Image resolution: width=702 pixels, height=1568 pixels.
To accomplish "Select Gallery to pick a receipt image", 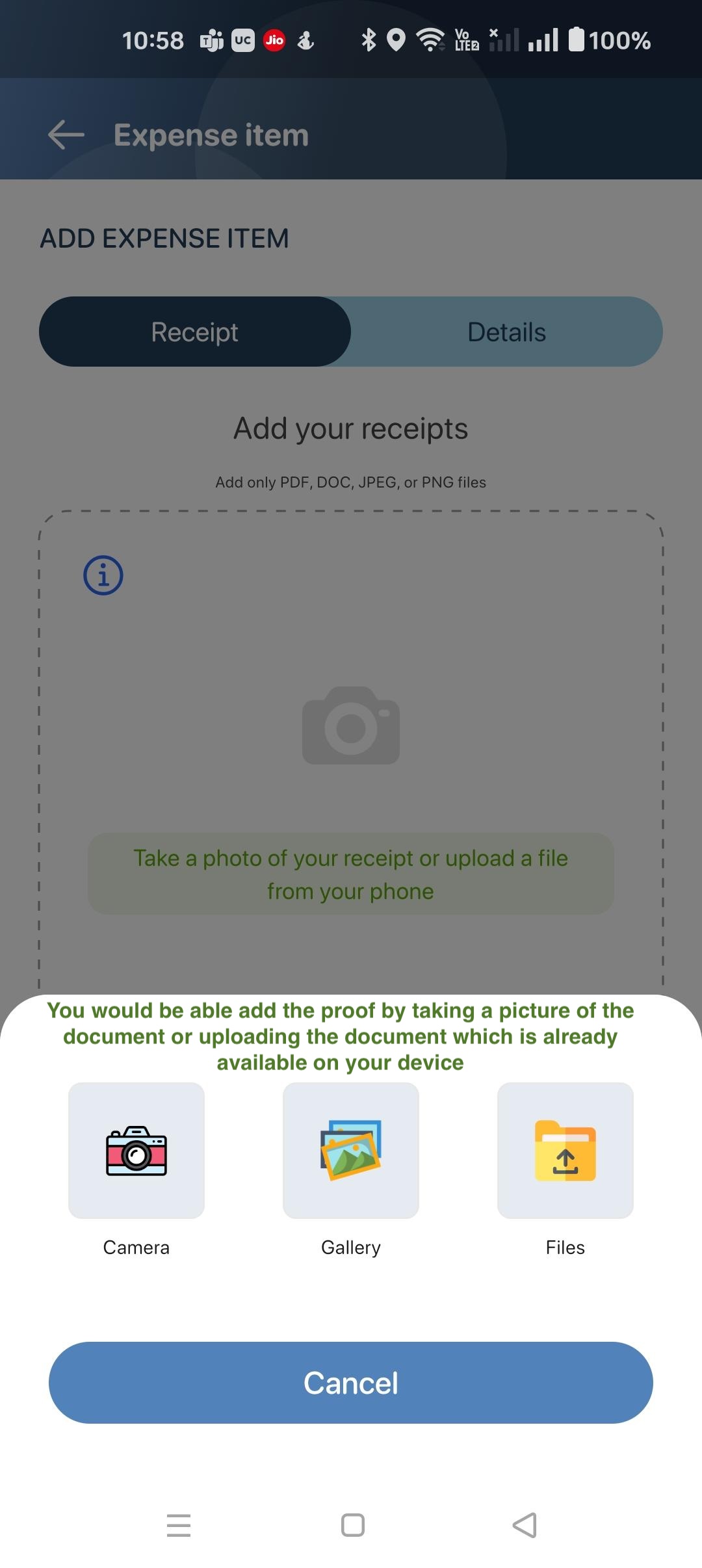I will tap(351, 1151).
